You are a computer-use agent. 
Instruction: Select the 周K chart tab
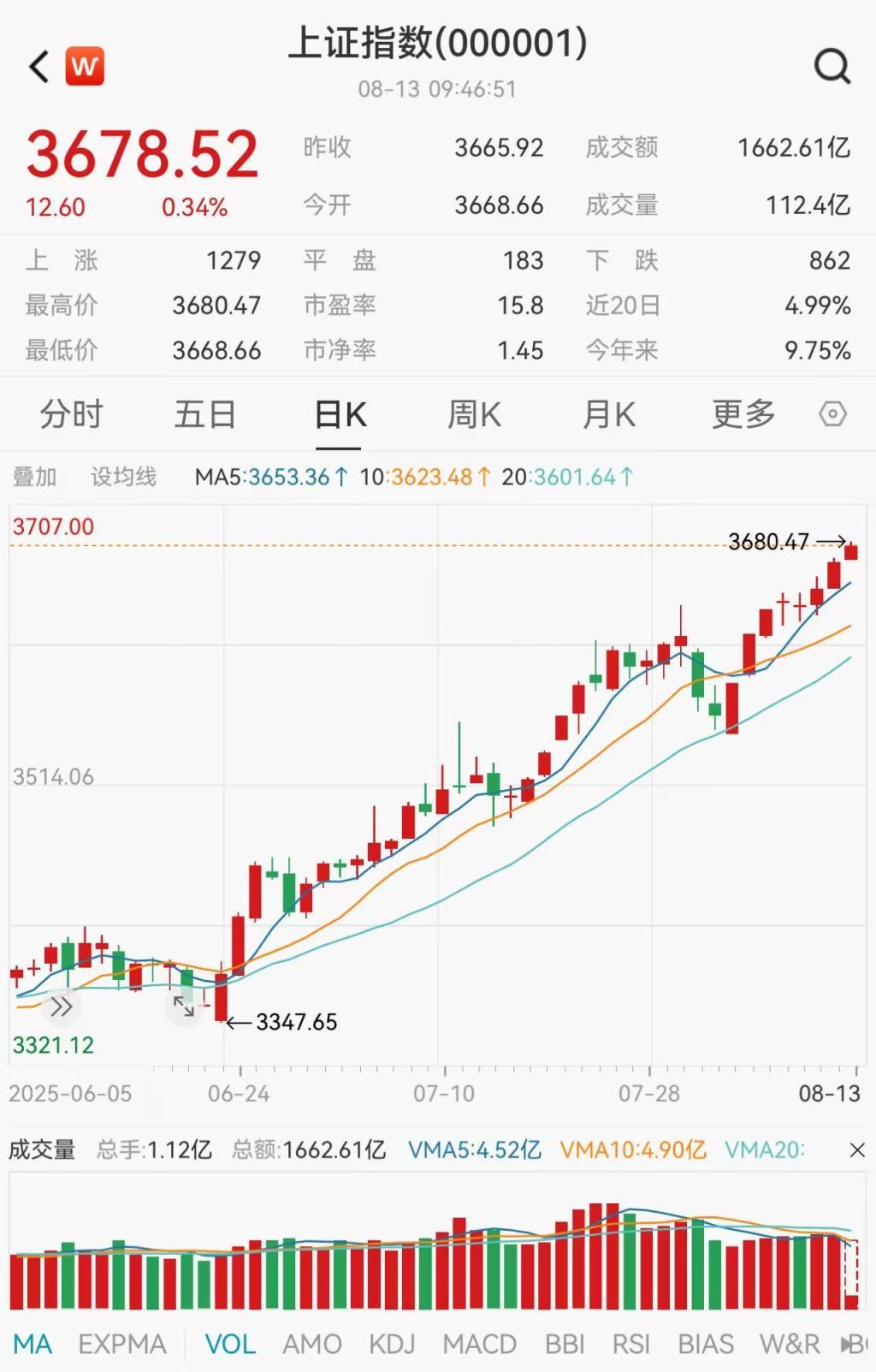pos(474,415)
